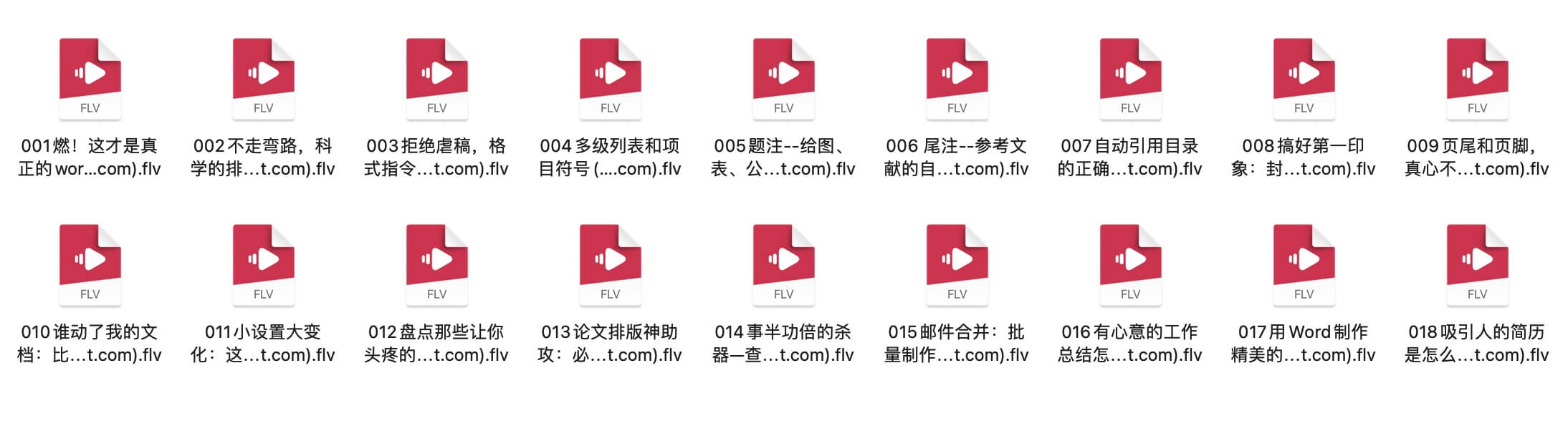Open file 012 盘点那些让你头疼的

tap(436, 264)
